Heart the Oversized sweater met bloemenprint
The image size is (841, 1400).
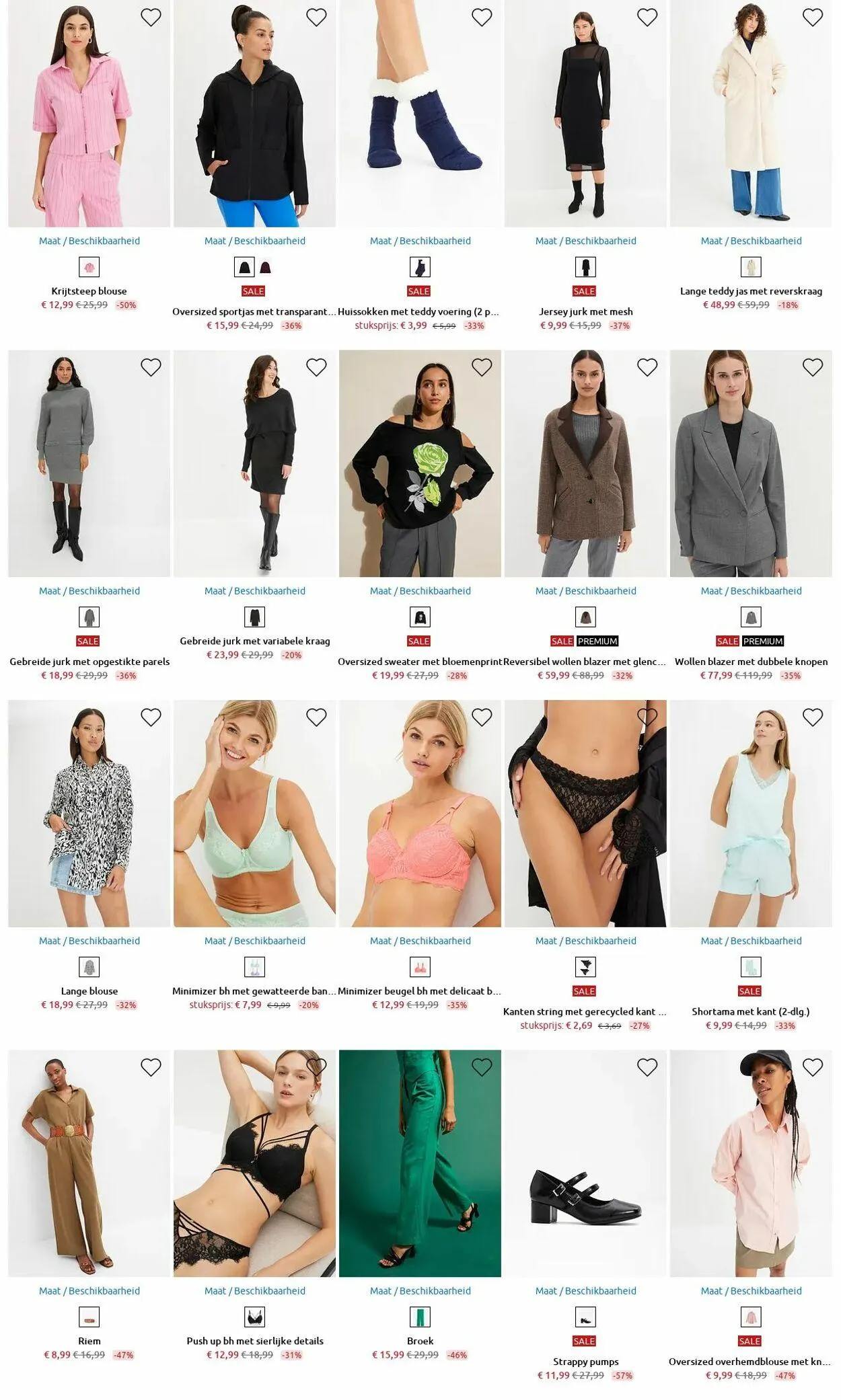click(x=482, y=367)
